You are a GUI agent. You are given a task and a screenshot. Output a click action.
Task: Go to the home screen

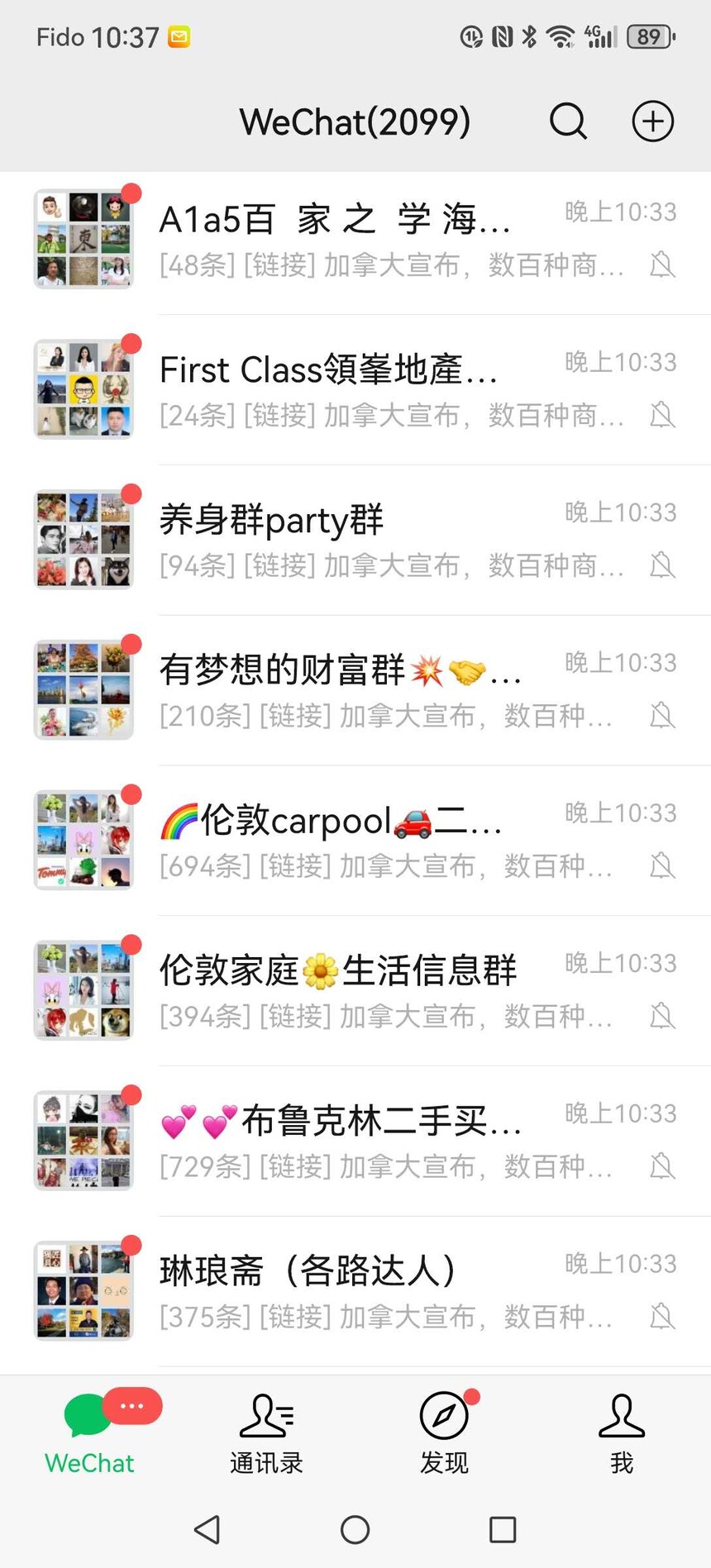[355, 1530]
